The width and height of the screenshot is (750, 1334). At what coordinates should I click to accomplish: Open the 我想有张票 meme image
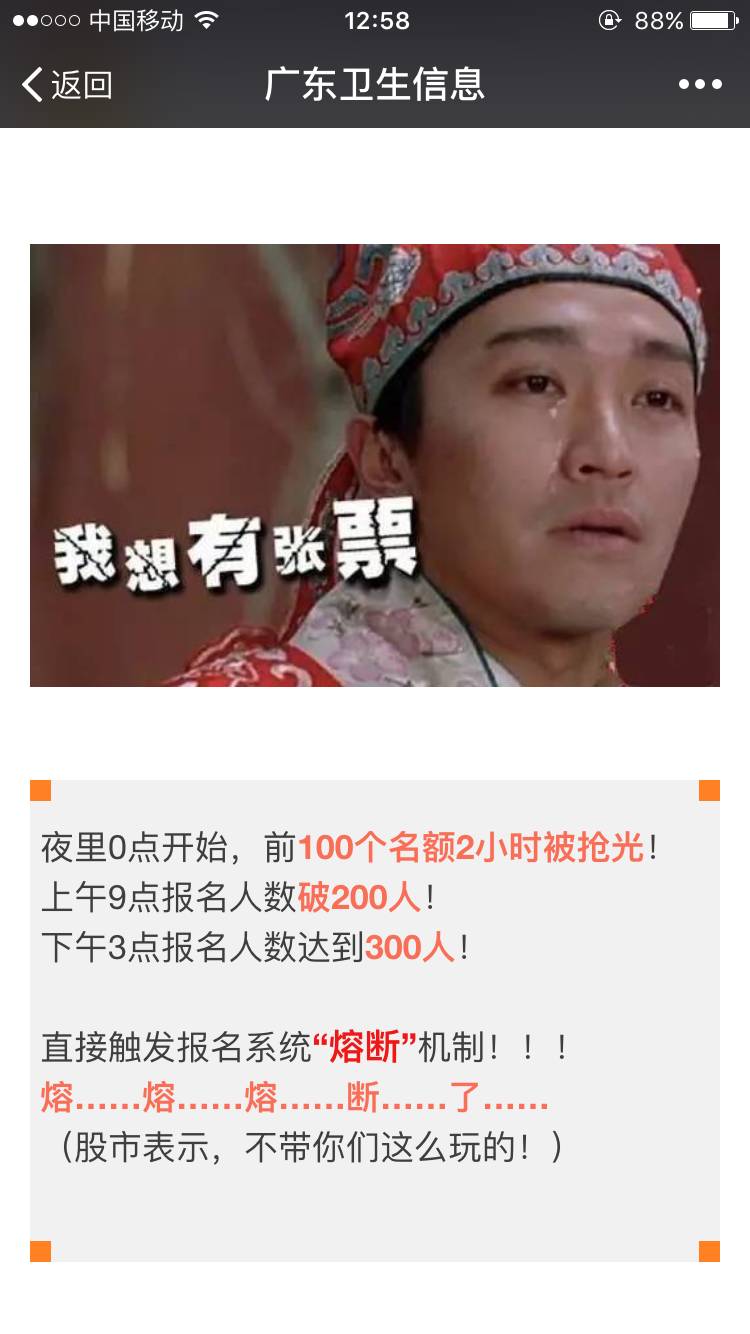click(x=375, y=465)
